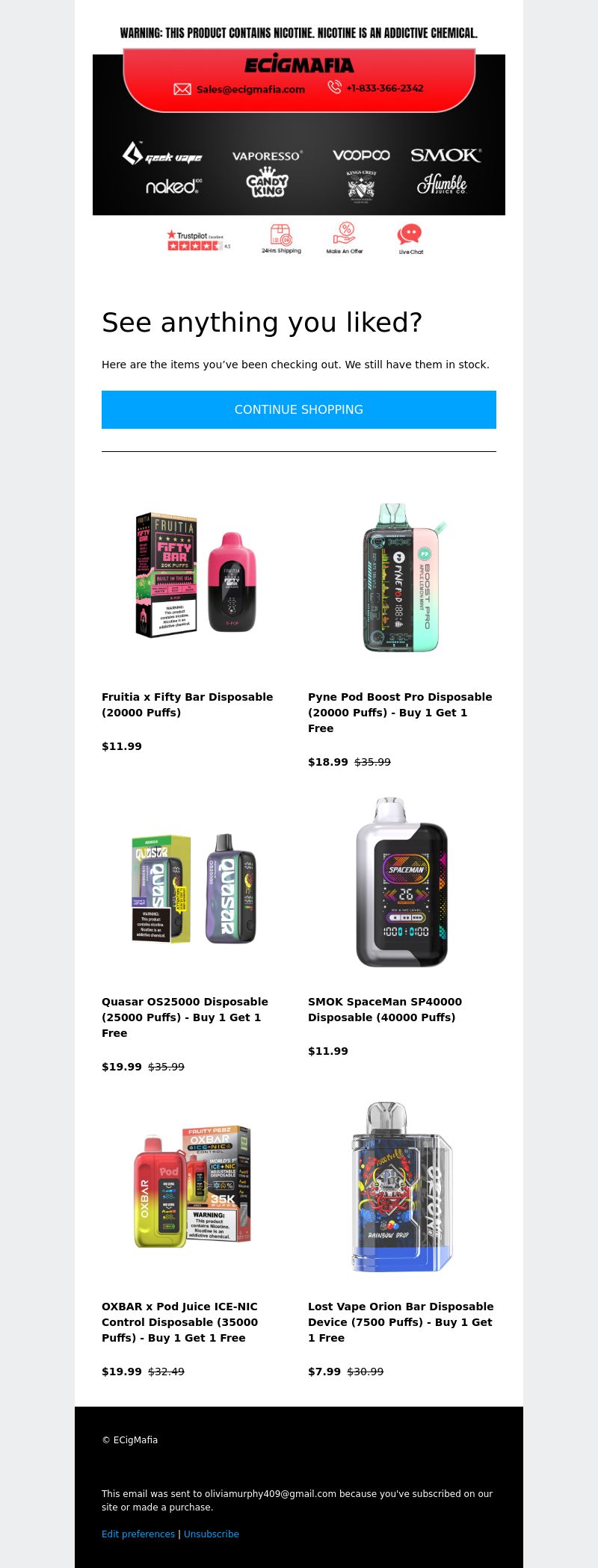View Pyne Pod Boost Pro Disposable

click(400, 712)
